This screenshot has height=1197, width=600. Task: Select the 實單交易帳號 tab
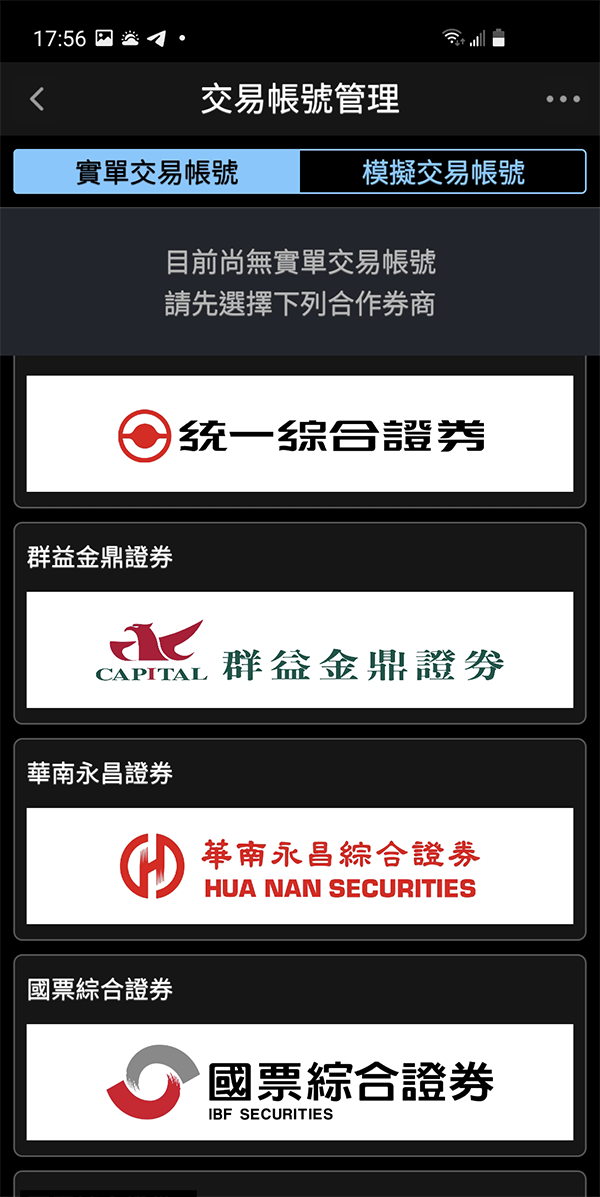(157, 172)
